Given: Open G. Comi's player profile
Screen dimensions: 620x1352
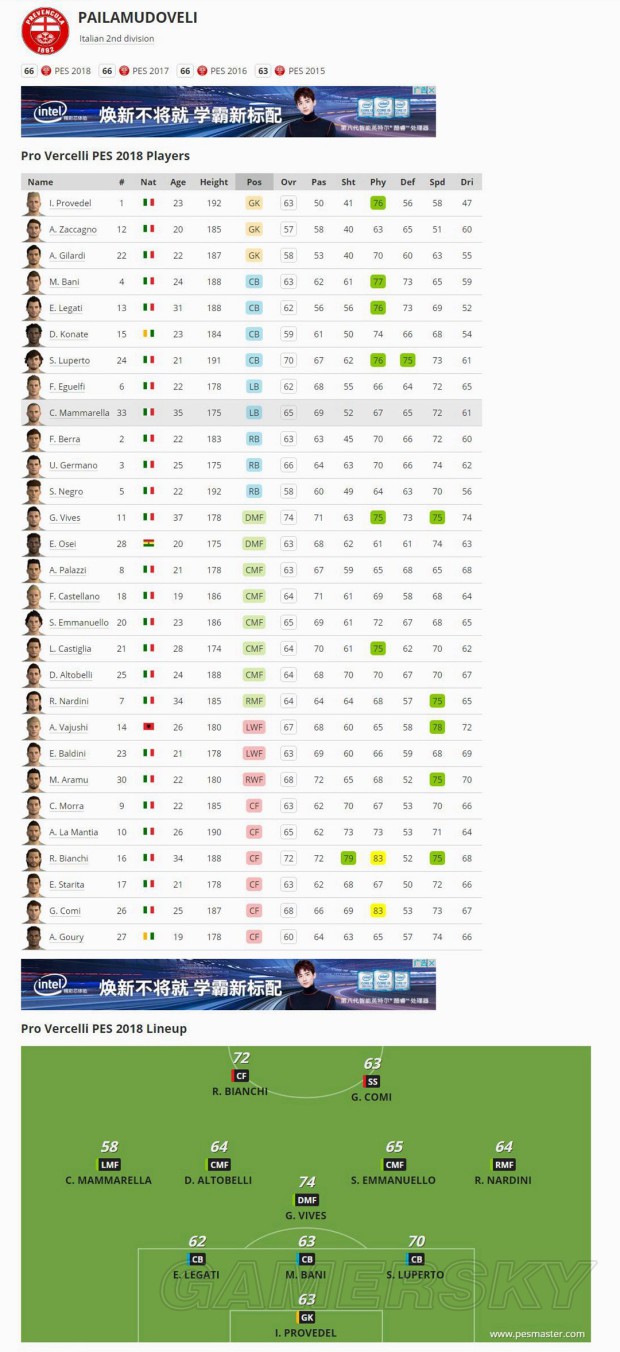Looking at the screenshot, I should (x=65, y=911).
